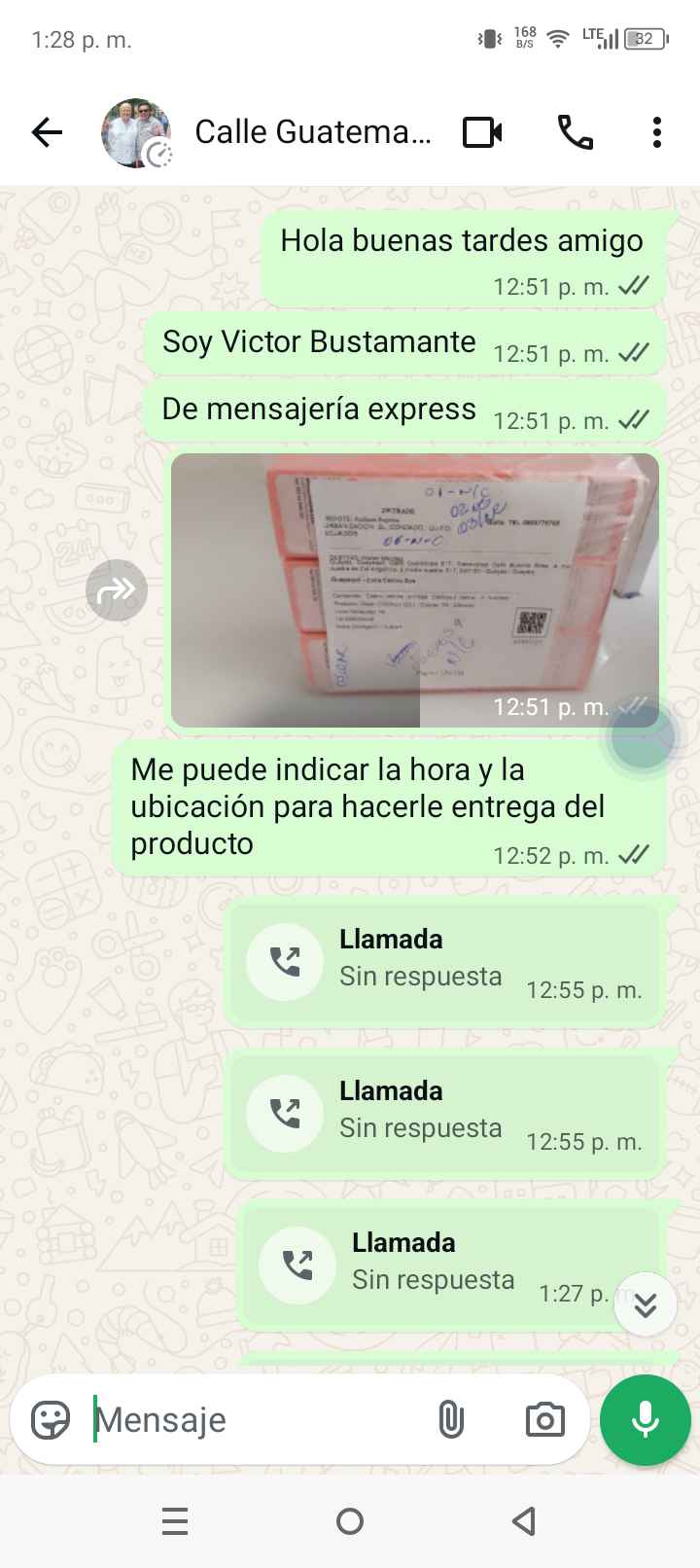Open the Calle Guatema... contact info
The image size is (700, 1568).
coord(311,132)
